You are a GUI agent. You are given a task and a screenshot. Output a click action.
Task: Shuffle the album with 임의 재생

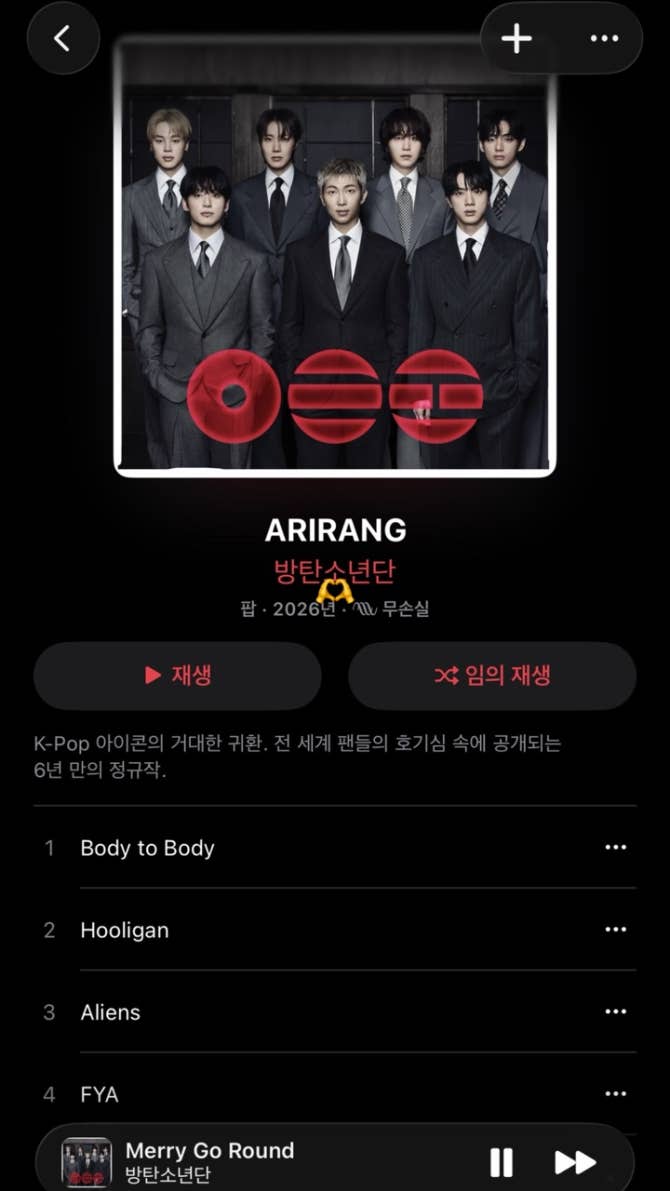[x=492, y=676]
